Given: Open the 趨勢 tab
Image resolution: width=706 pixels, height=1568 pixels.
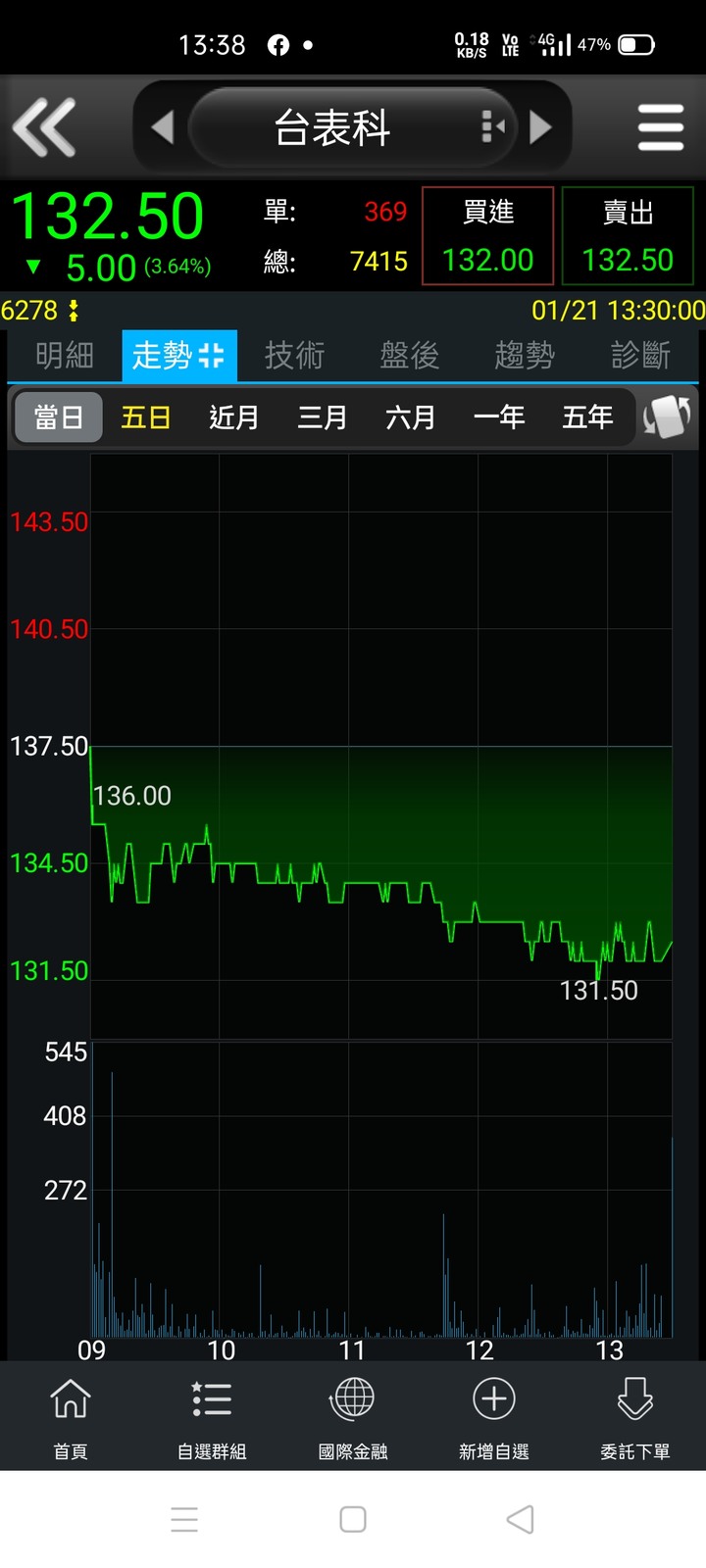Looking at the screenshot, I should [x=524, y=356].
